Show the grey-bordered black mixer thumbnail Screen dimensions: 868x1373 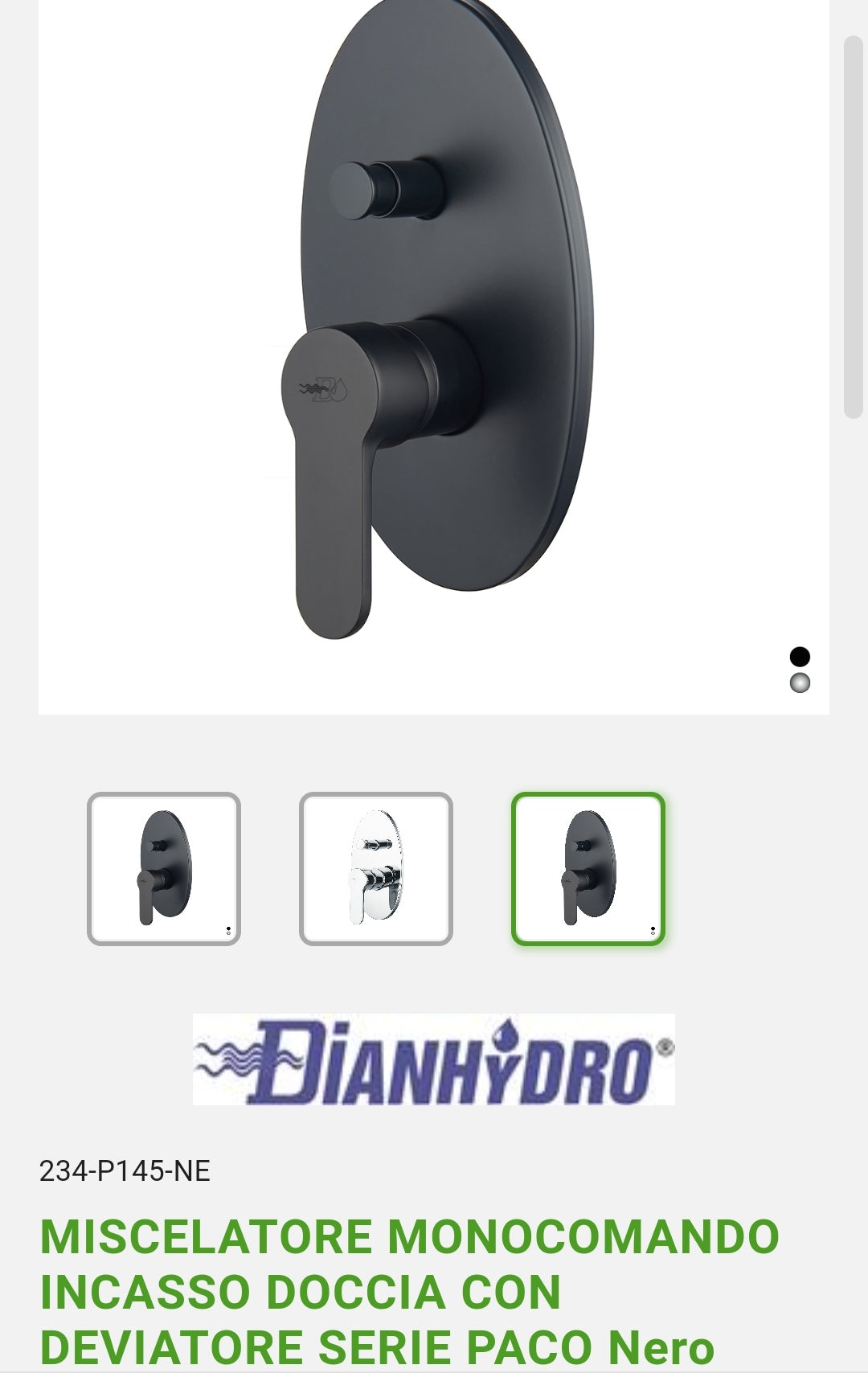pyautogui.click(x=164, y=868)
